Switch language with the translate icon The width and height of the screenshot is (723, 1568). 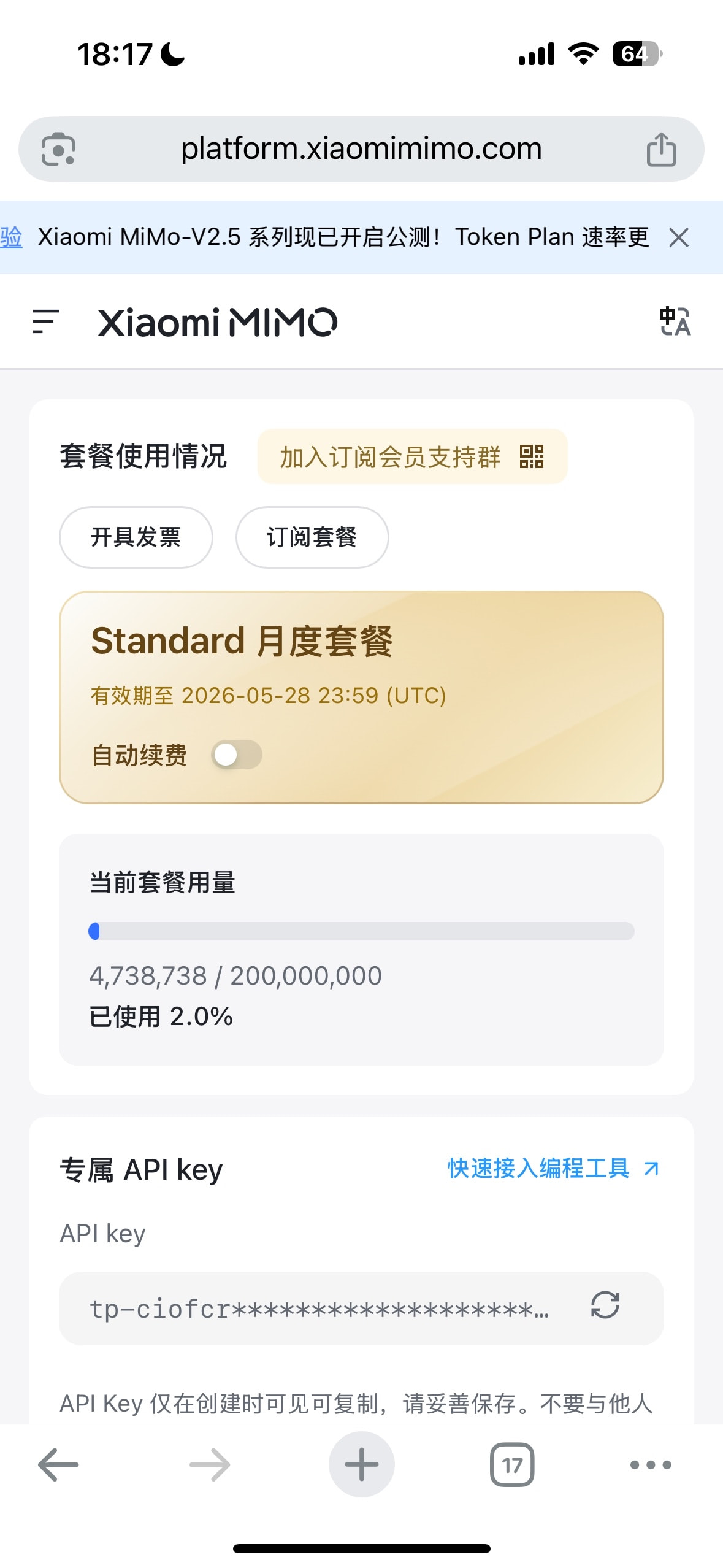coord(675,321)
